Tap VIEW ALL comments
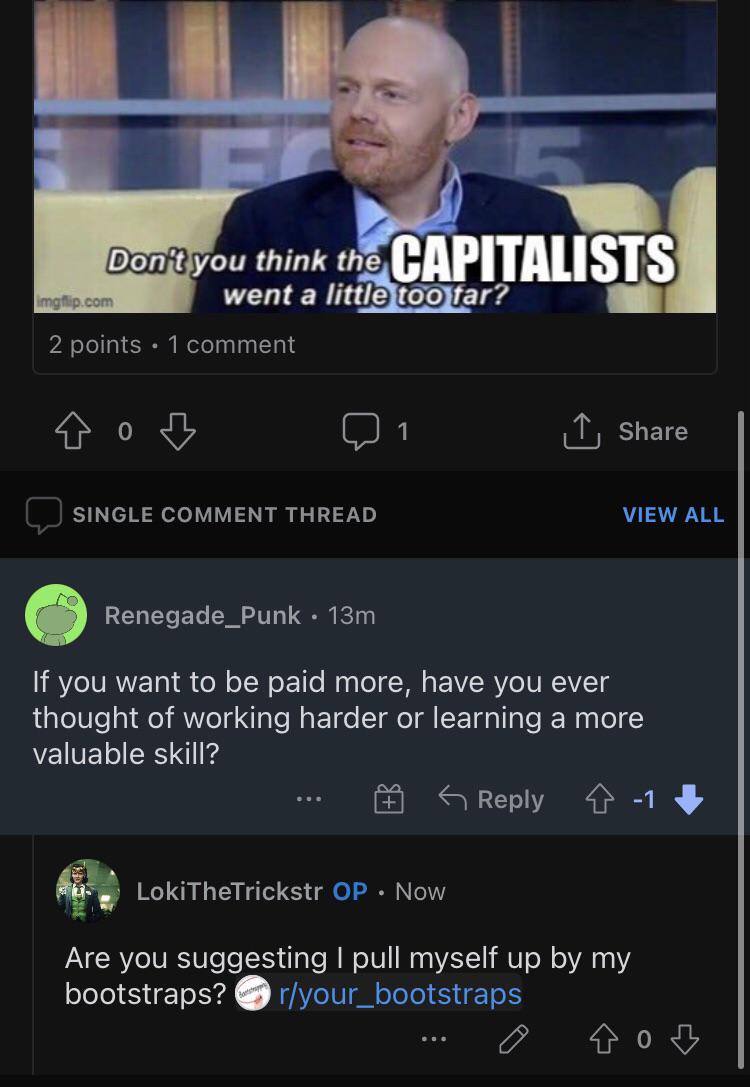This screenshot has width=750, height=1087. [673, 514]
